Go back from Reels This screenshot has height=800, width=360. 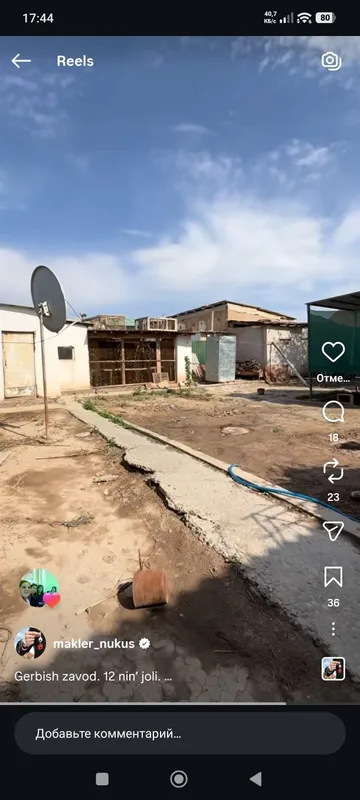[21, 61]
